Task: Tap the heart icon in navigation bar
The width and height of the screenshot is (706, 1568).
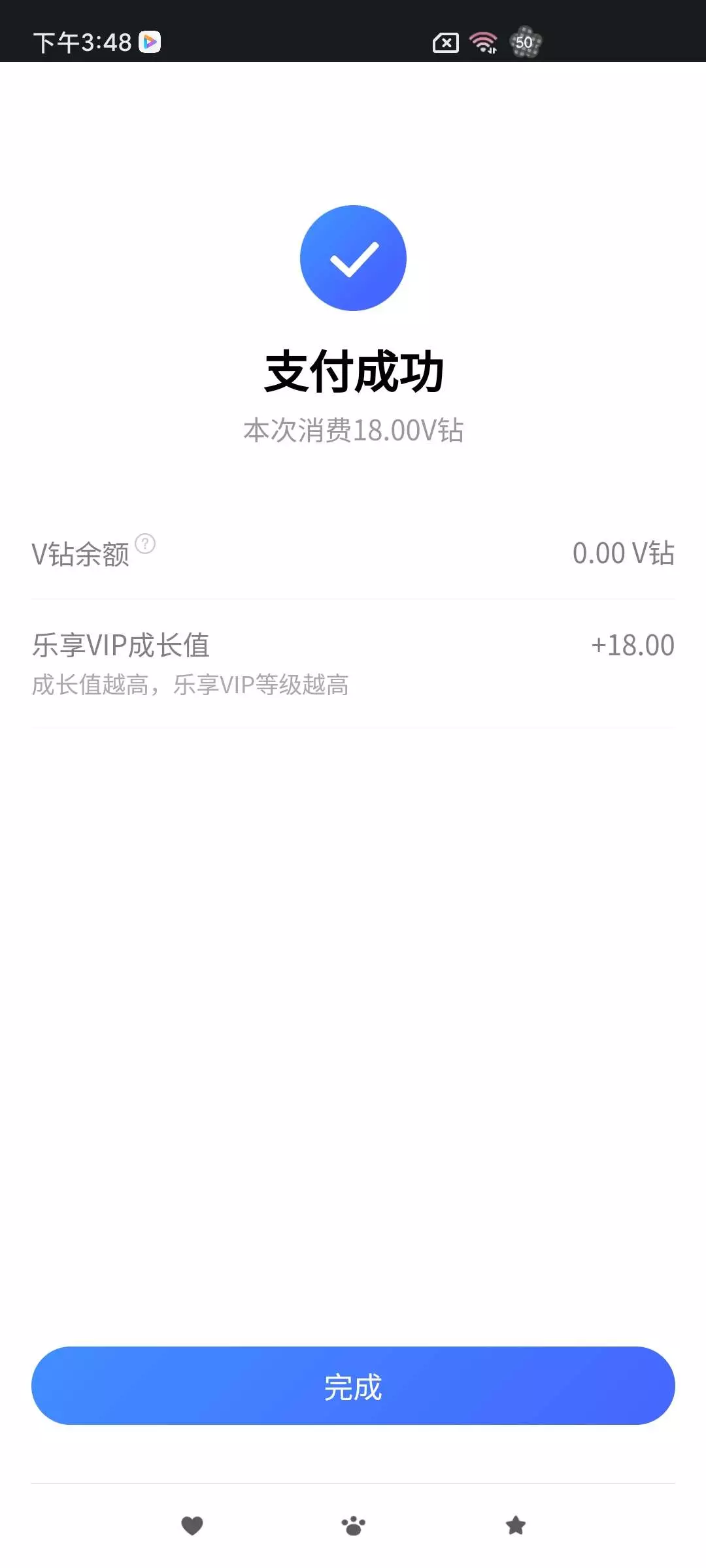Action: click(192, 1526)
